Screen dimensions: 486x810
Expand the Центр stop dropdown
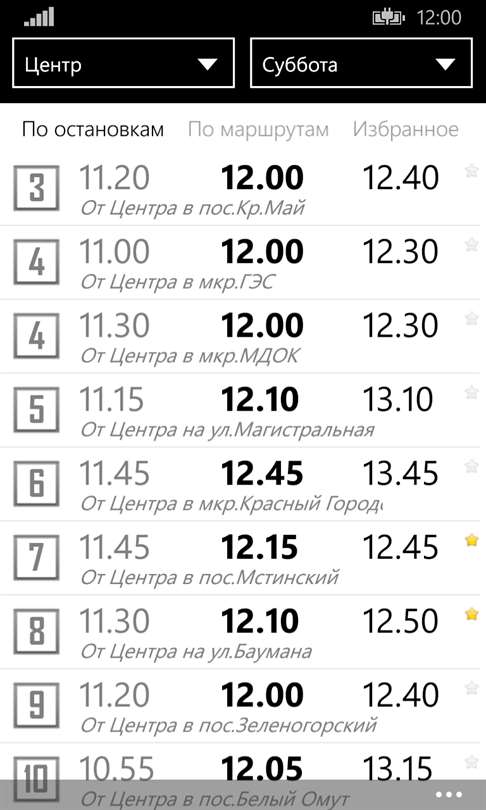point(123,63)
